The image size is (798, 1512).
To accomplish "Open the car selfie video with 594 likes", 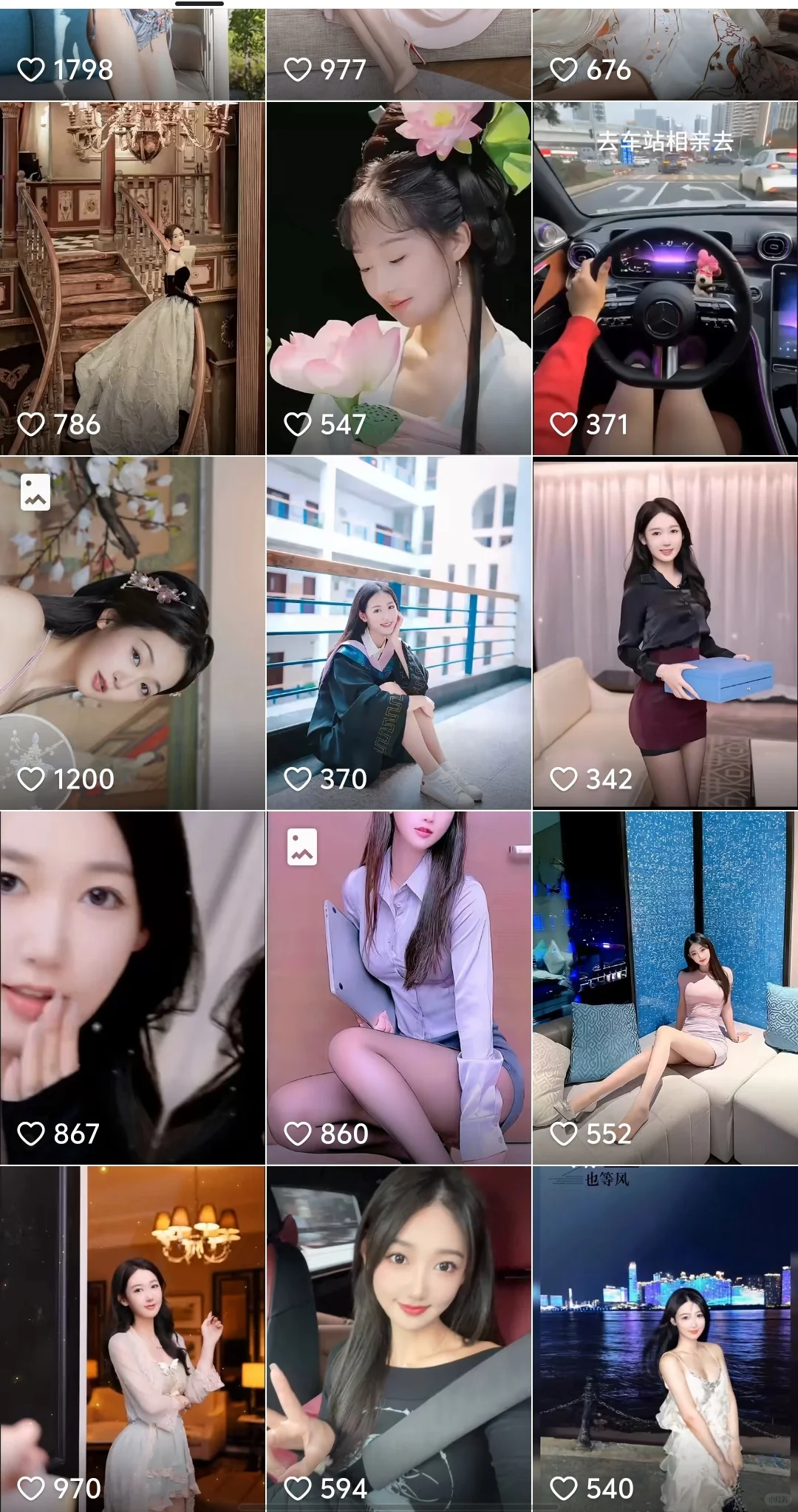I will point(398,1338).
